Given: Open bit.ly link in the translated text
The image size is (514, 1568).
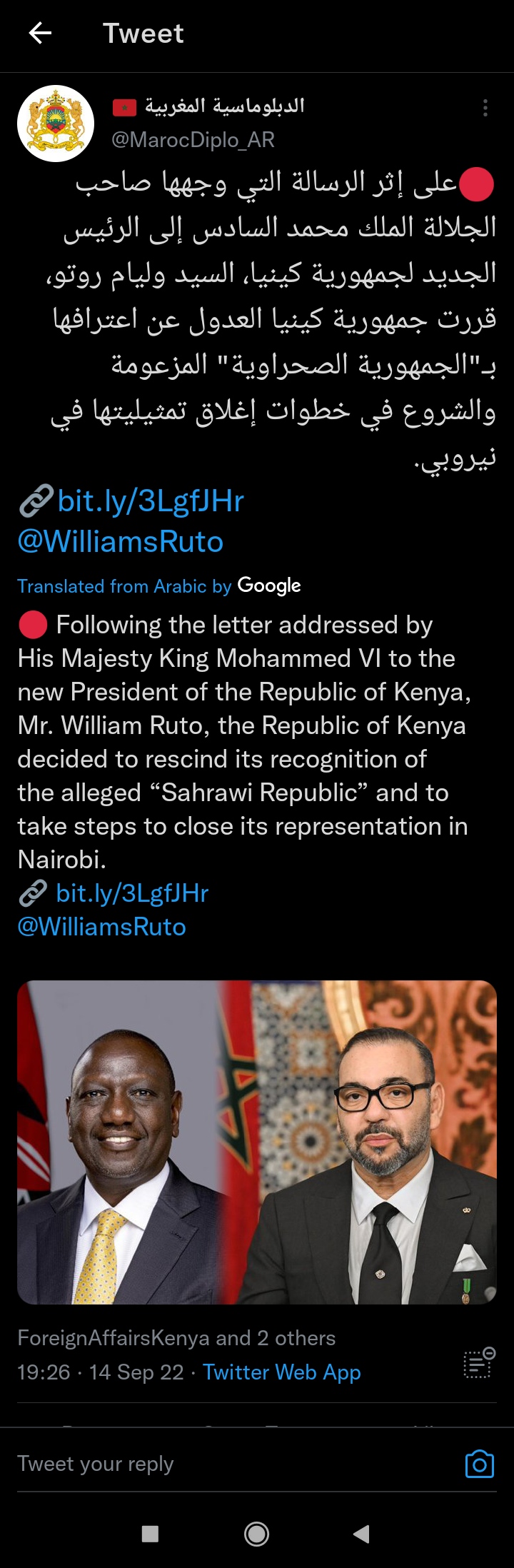Looking at the screenshot, I should pyautogui.click(x=132, y=893).
